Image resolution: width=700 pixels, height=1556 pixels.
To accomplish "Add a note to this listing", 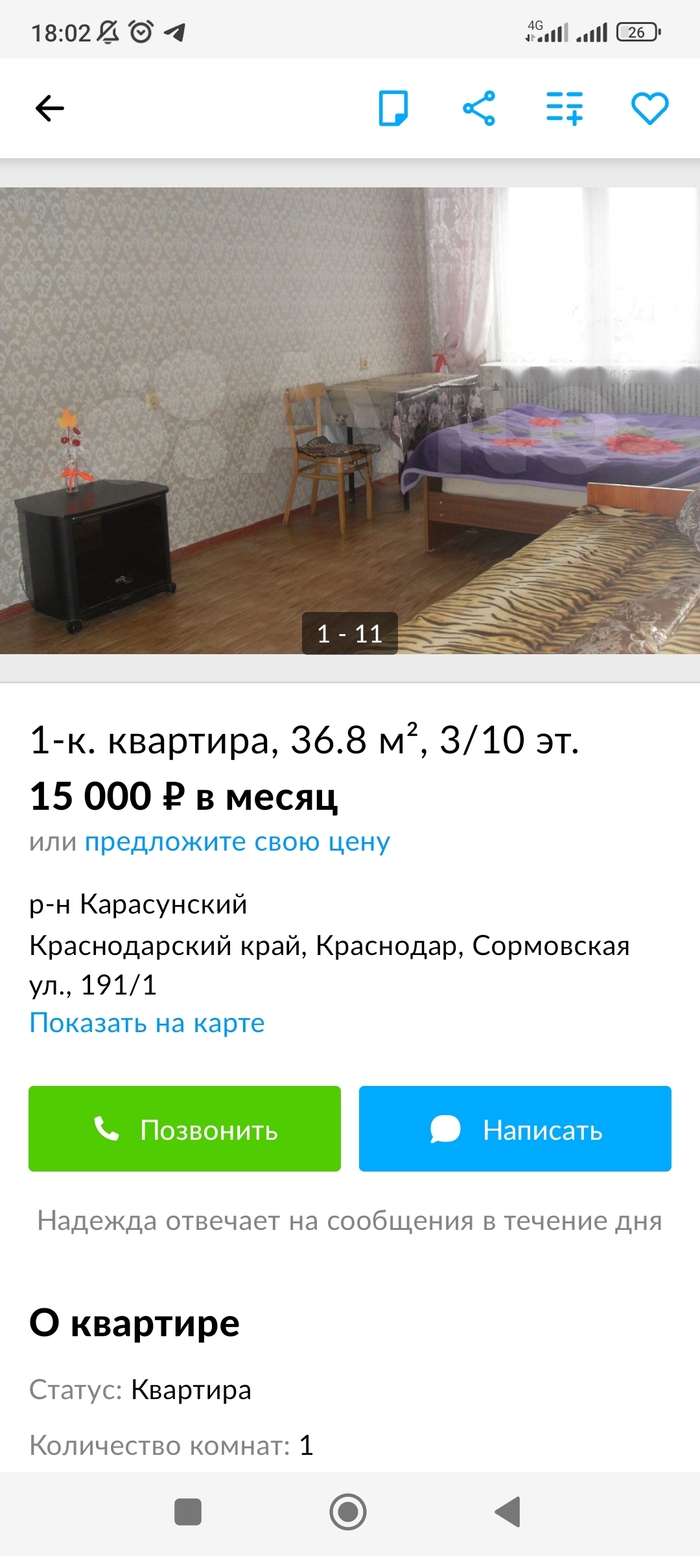I will coord(393,108).
